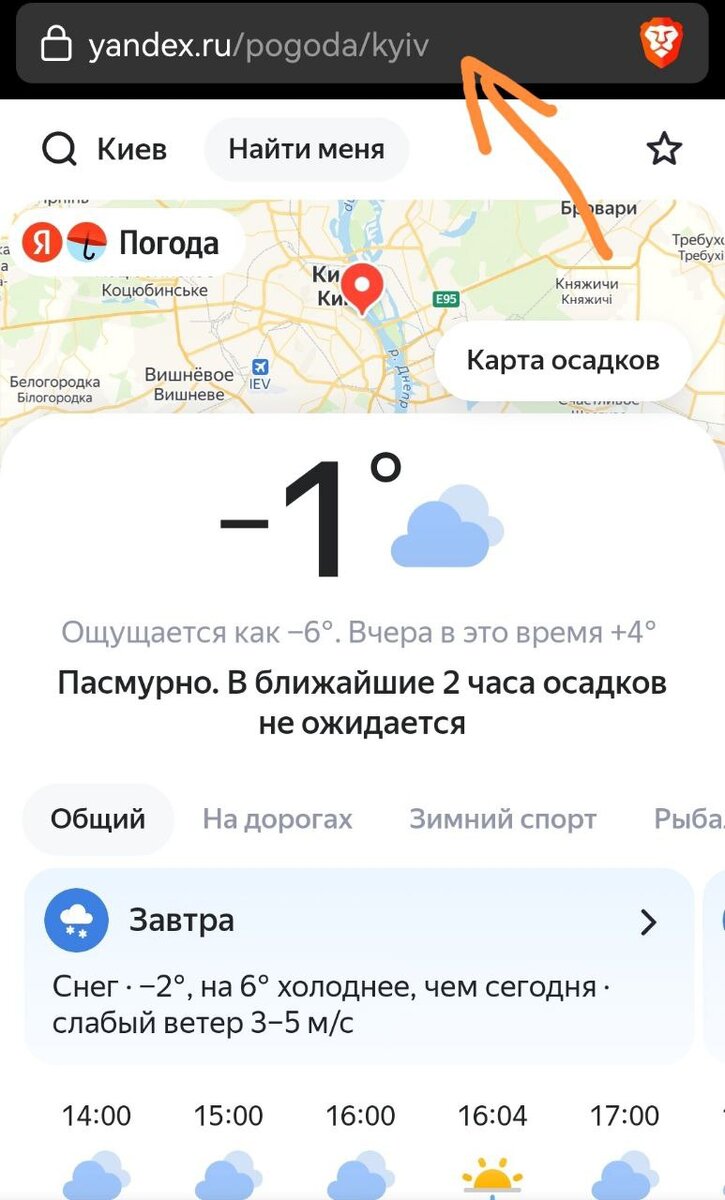Tap the yandex.ru address bar

click(300, 45)
